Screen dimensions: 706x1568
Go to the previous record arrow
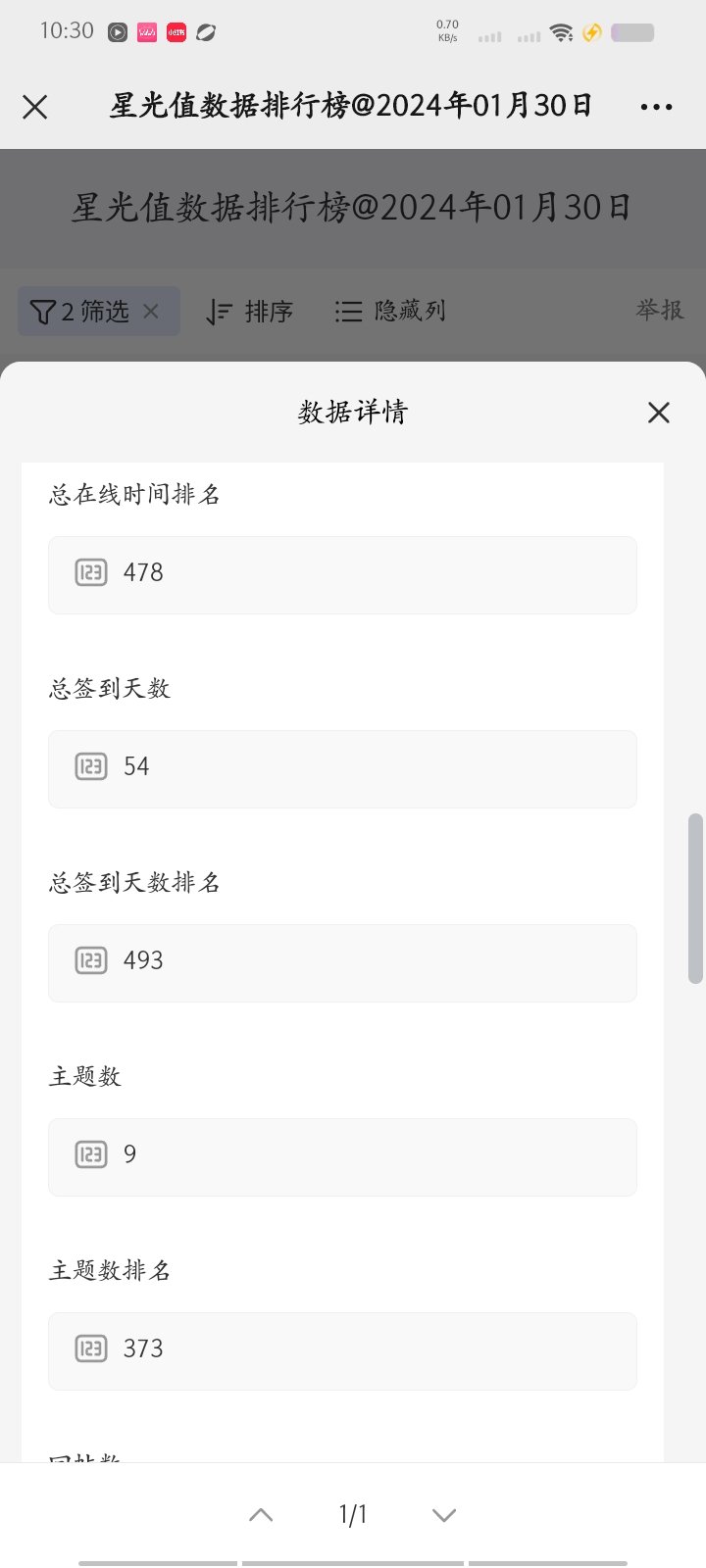[x=261, y=1514]
